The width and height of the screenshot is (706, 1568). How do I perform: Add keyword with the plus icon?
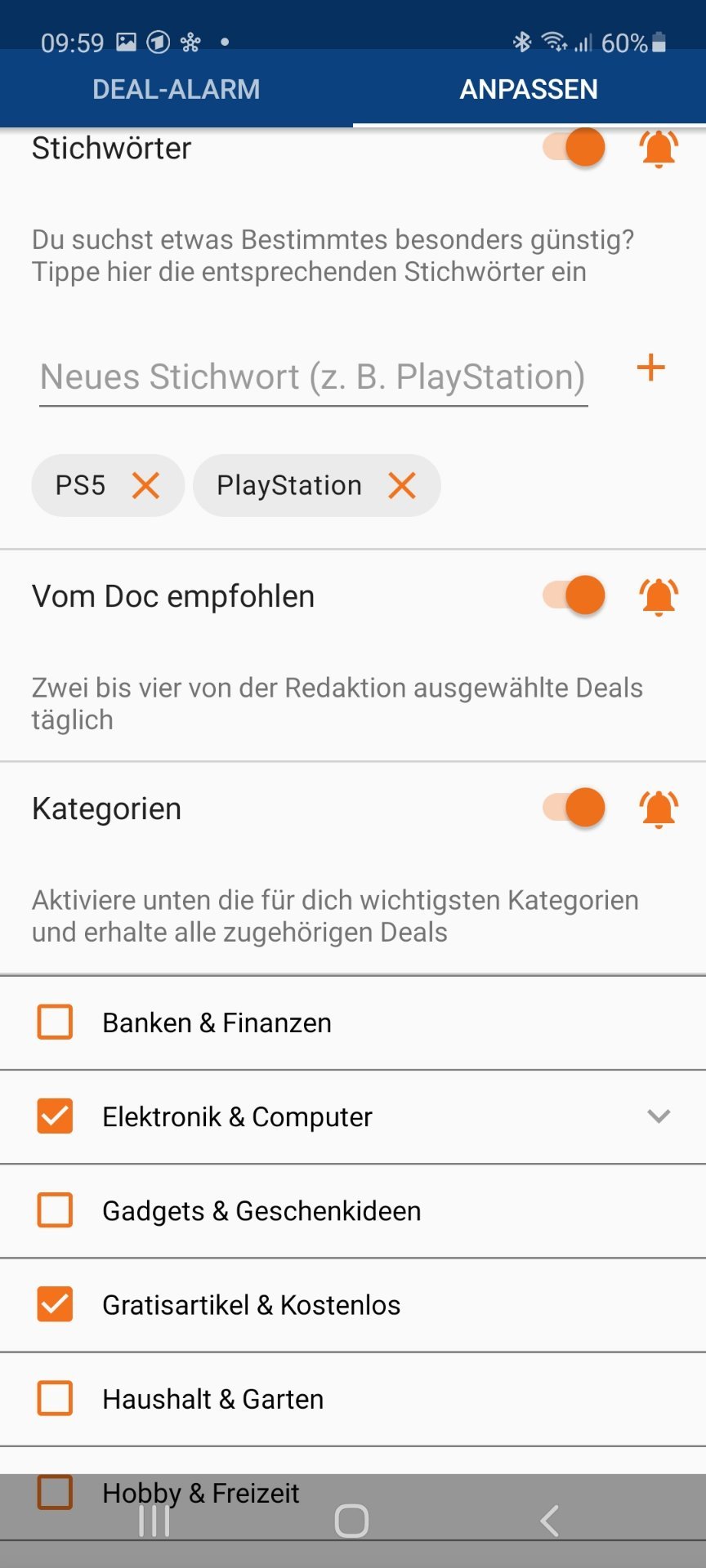pyautogui.click(x=651, y=367)
